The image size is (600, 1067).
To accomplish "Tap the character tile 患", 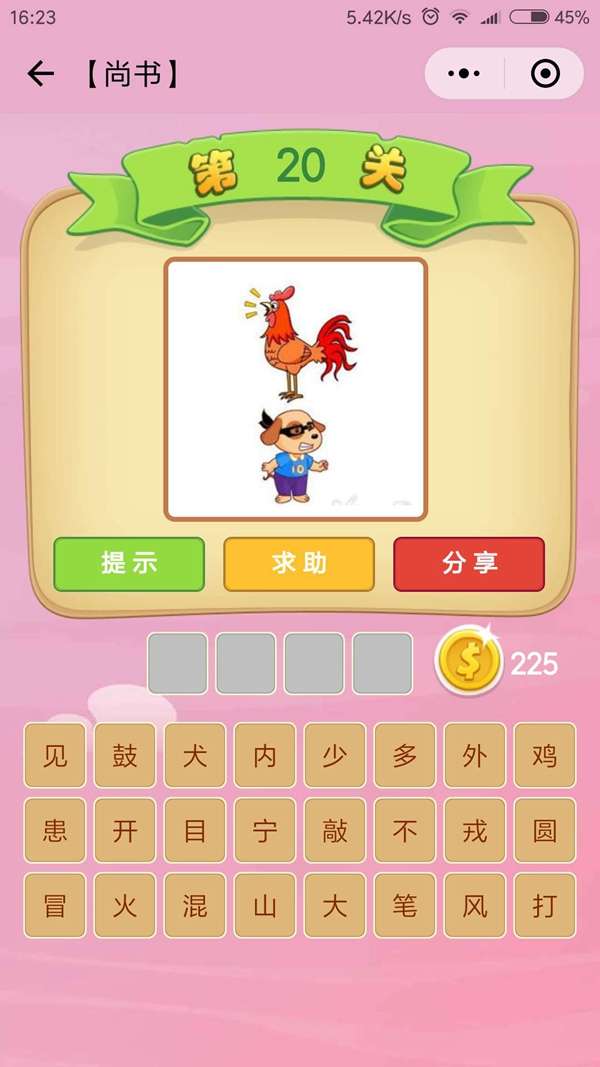I will [x=55, y=831].
